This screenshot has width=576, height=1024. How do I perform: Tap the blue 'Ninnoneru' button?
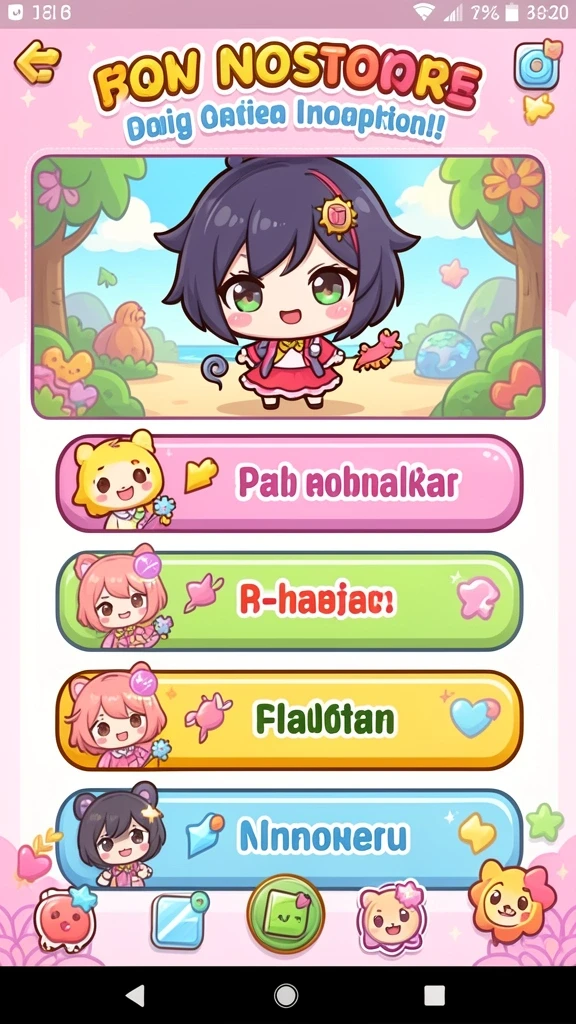(x=289, y=838)
